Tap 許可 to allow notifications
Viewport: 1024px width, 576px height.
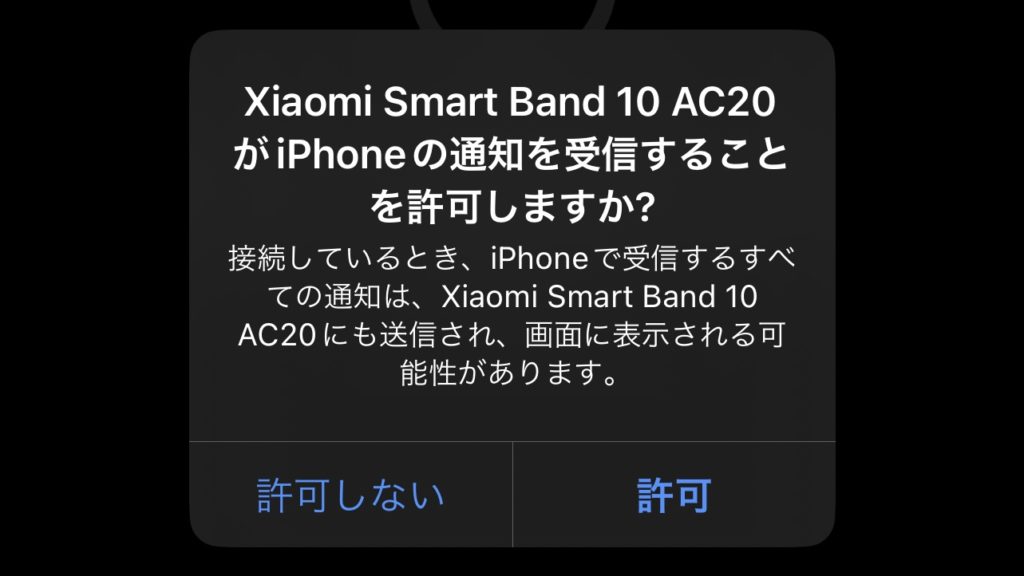tap(673, 495)
